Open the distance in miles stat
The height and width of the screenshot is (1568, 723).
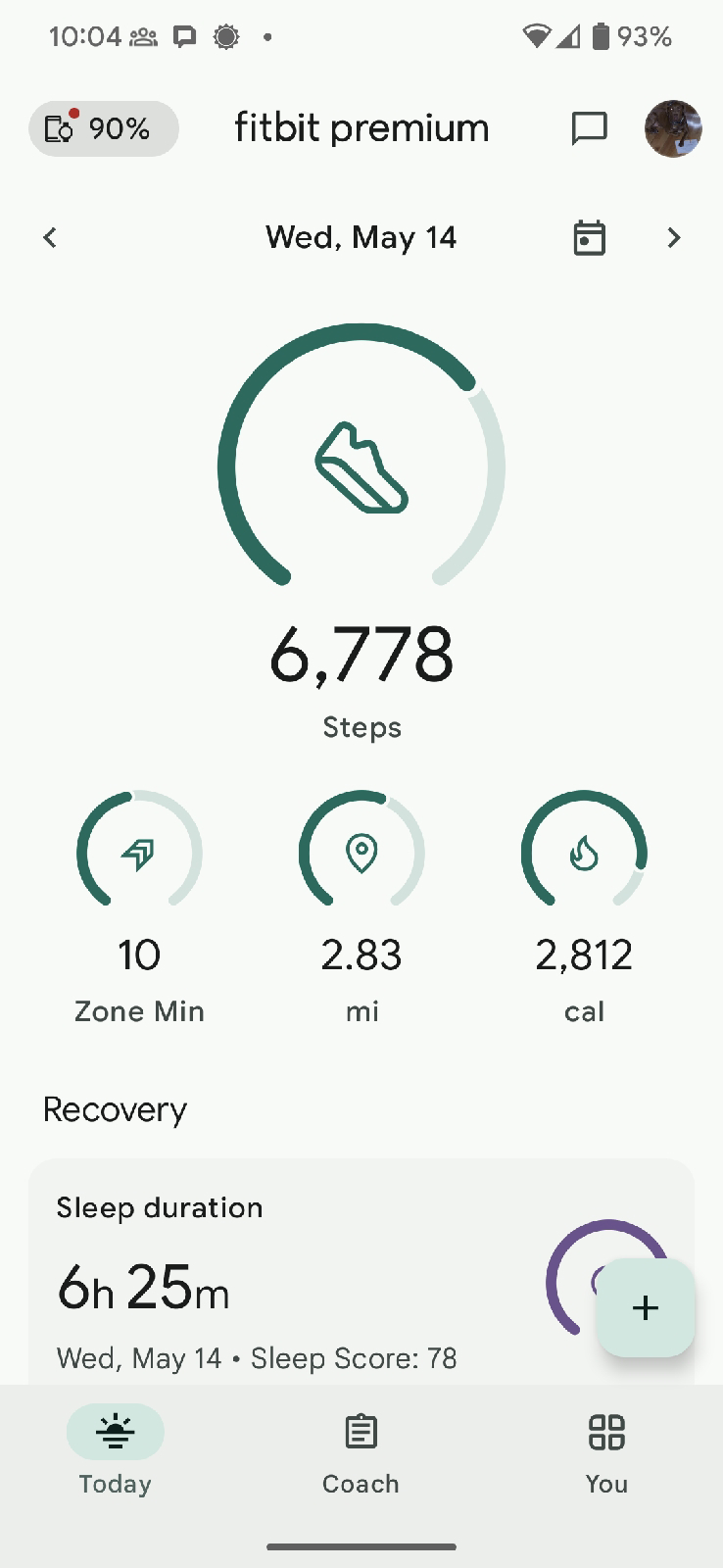(361, 907)
